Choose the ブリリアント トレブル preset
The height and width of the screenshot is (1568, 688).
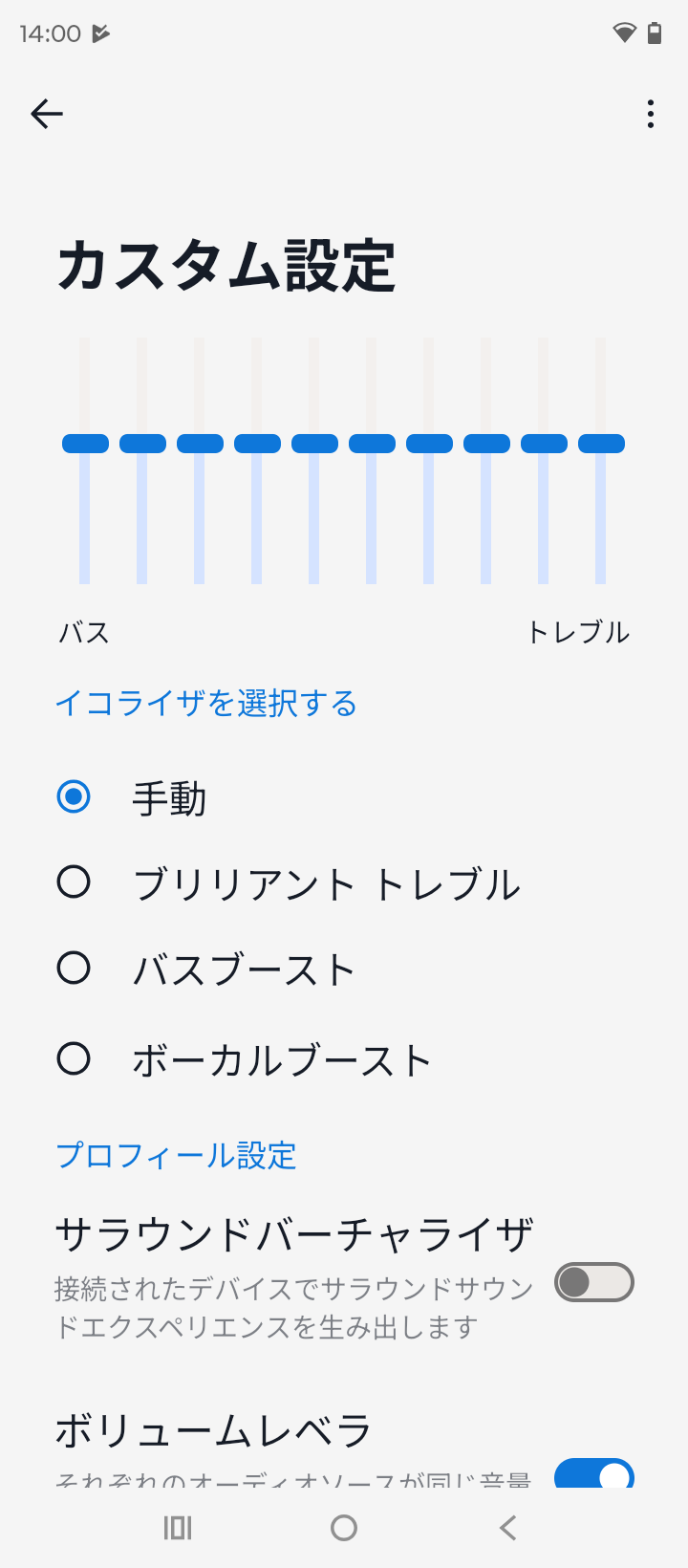pyautogui.click(x=74, y=882)
